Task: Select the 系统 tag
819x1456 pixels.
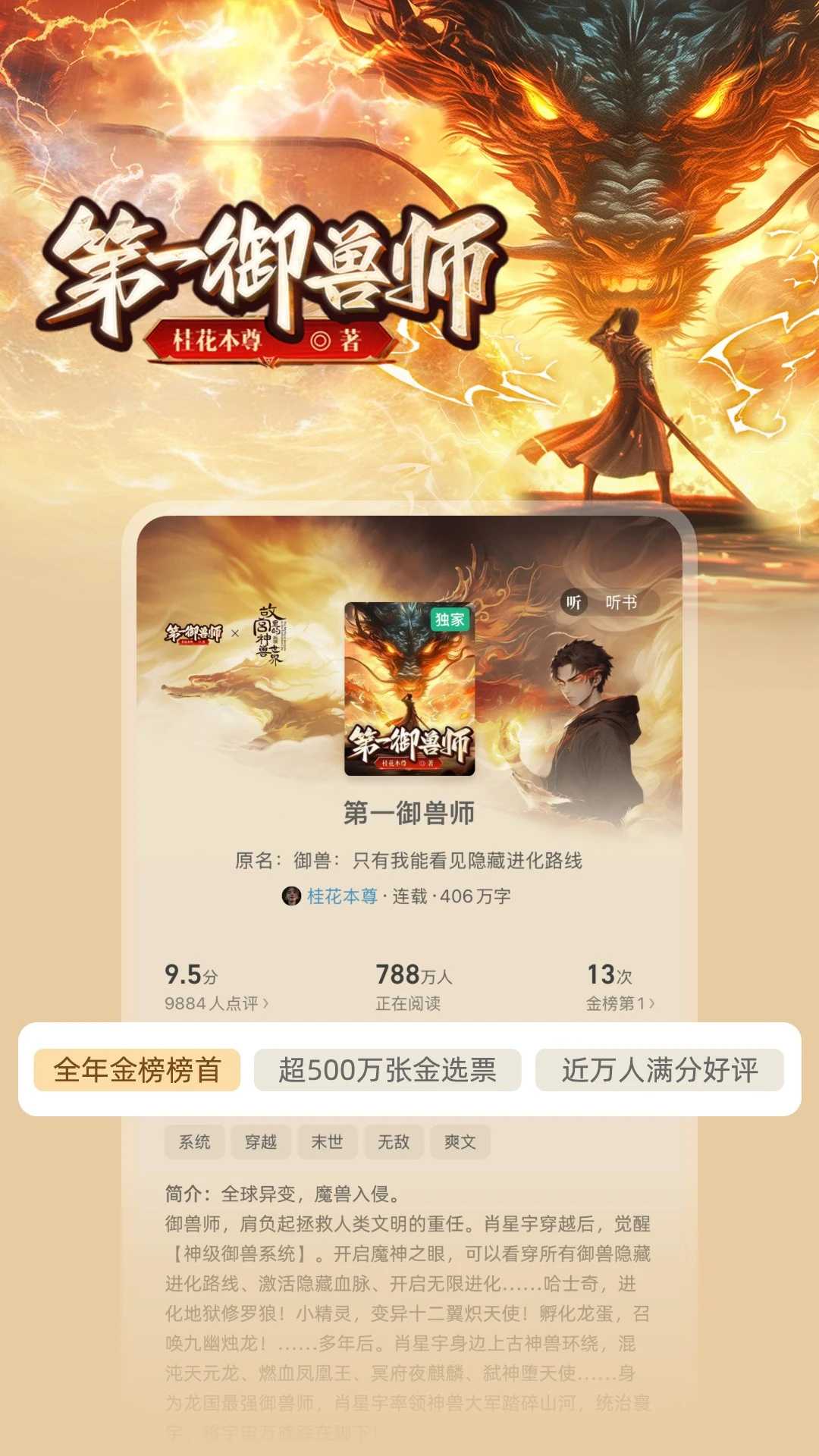Action: [194, 1142]
